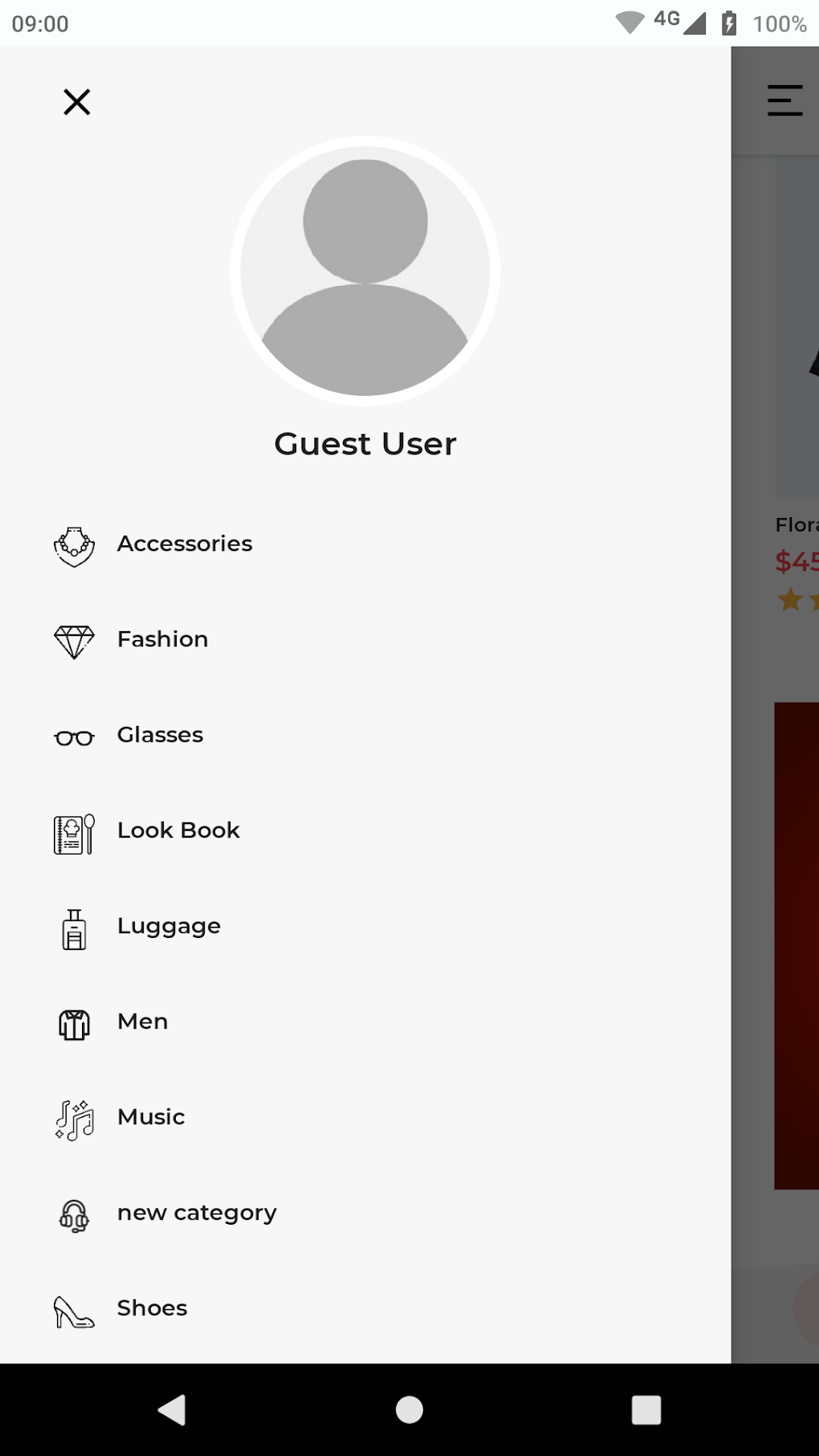819x1456 pixels.
Task: Go to the Men category
Action: [365, 1022]
